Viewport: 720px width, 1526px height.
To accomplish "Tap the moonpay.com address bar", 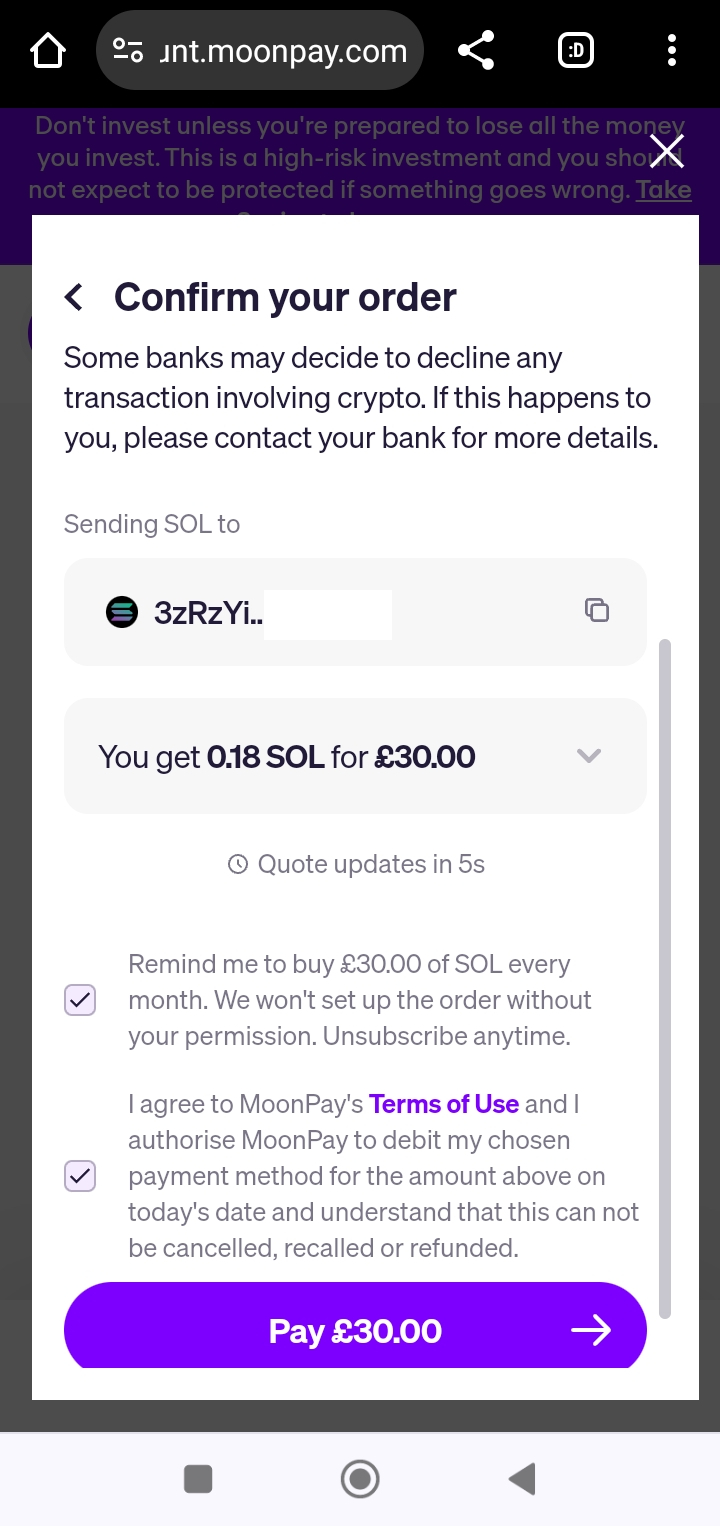I will click(260, 51).
